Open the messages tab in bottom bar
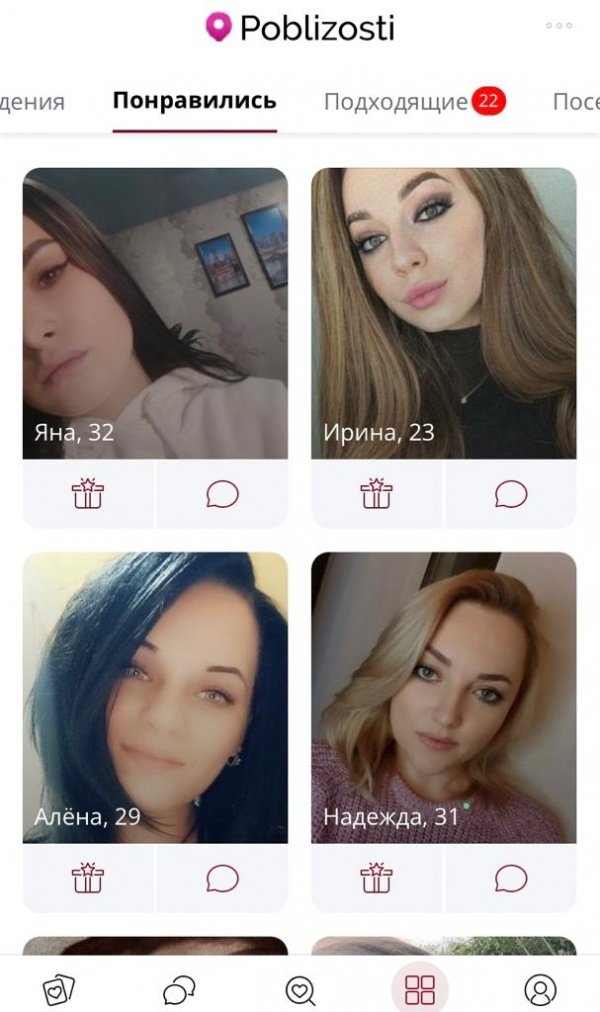This screenshot has height=1012, width=600. [x=179, y=990]
